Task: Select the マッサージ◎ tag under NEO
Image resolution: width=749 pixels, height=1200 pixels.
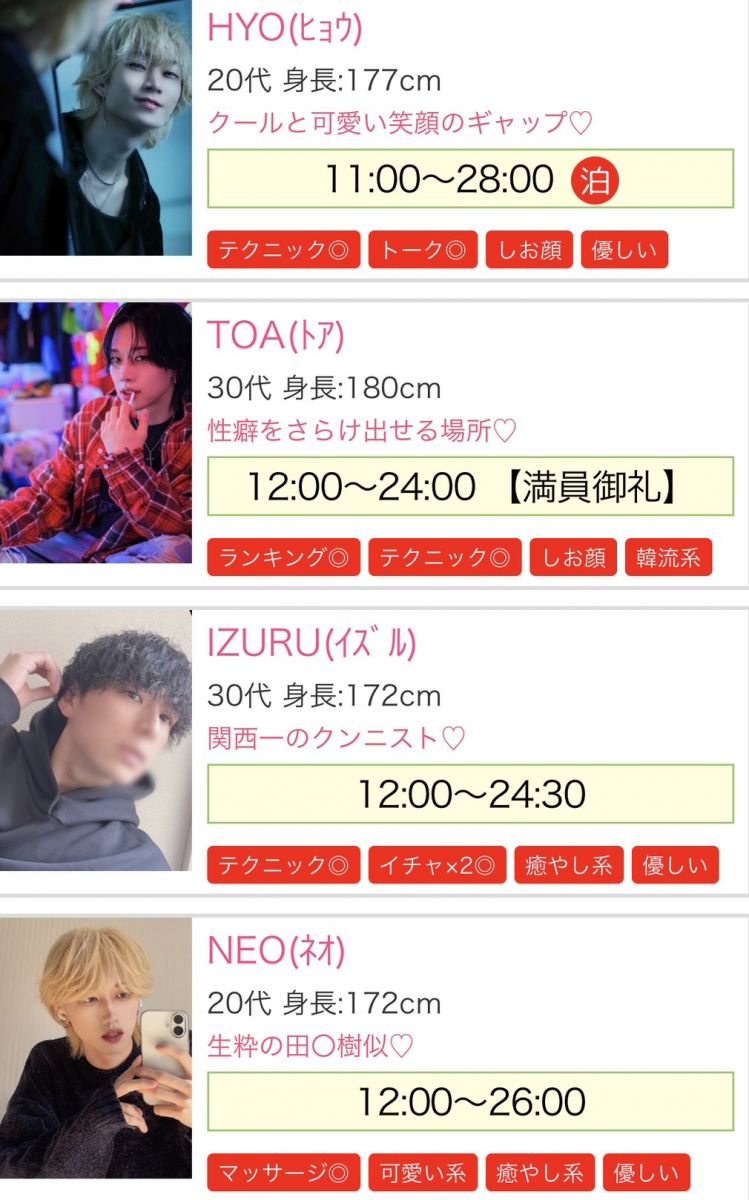Action: (x=284, y=1173)
